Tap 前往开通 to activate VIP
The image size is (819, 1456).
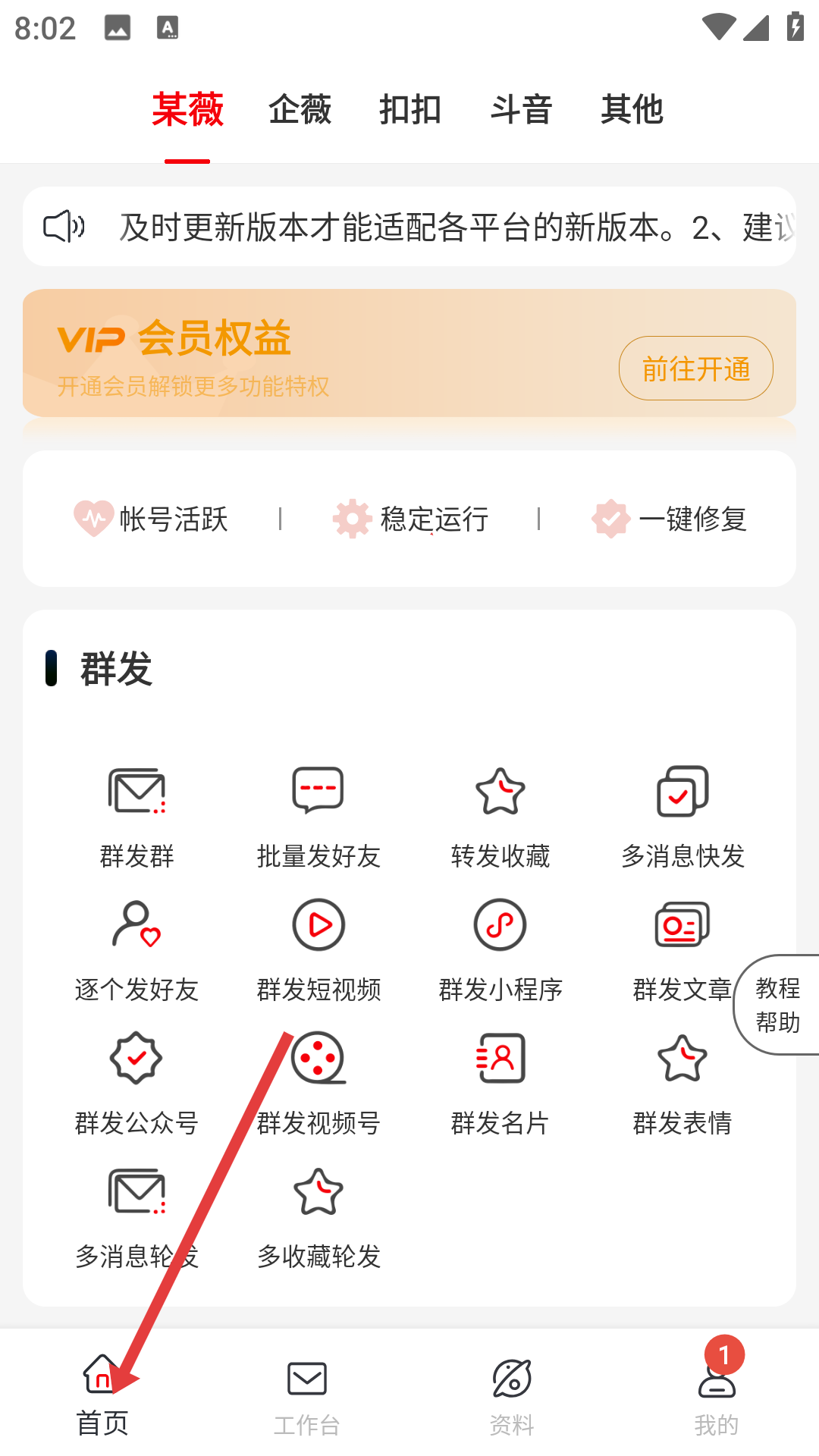696,369
